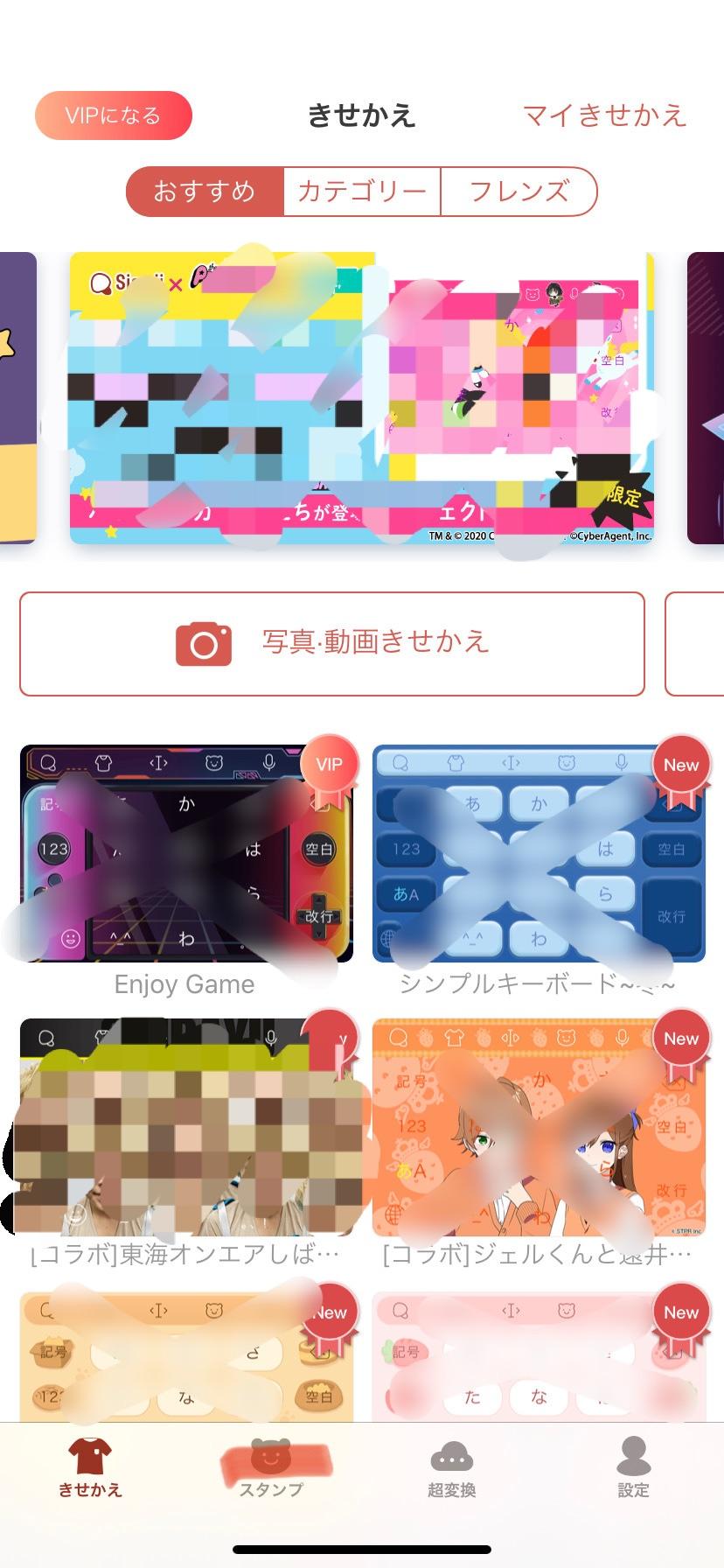Open the limited collaboration banner
Image resolution: width=724 pixels, height=1568 pixels.
click(x=362, y=398)
